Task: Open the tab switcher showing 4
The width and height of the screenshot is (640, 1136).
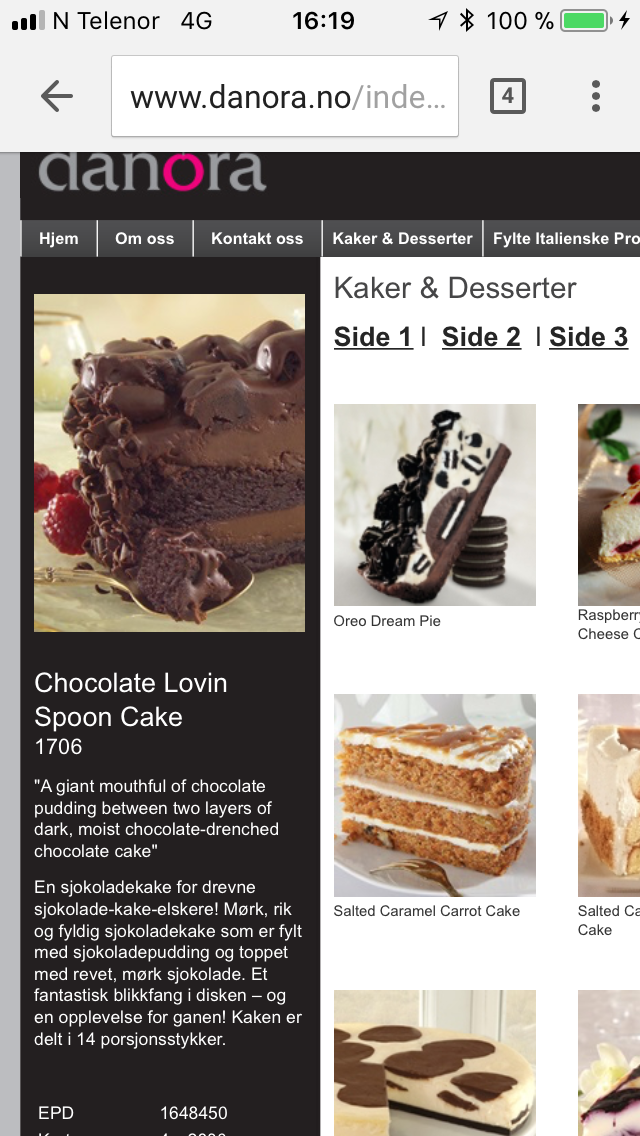Action: [507, 96]
